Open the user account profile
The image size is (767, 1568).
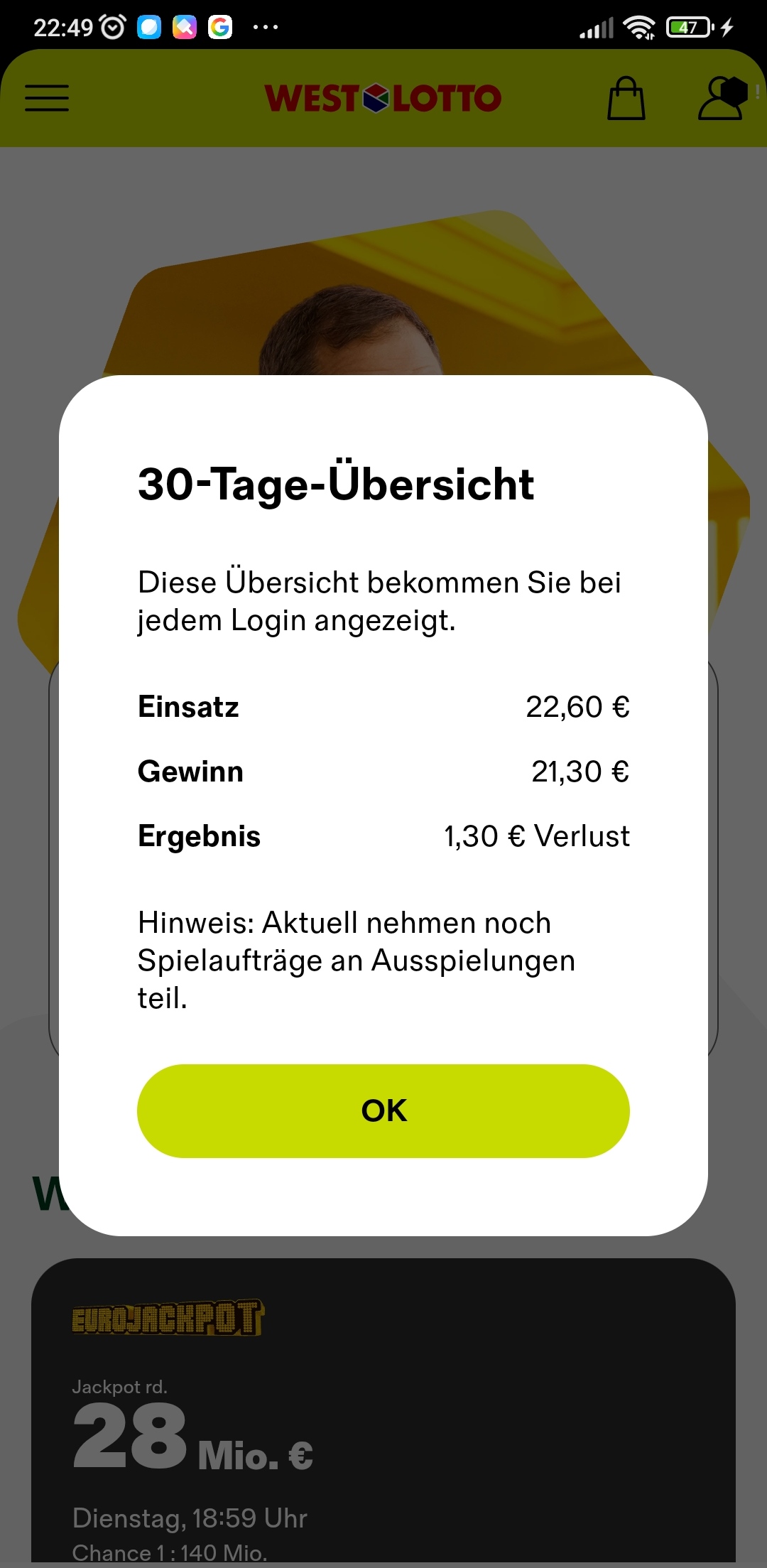click(x=722, y=99)
